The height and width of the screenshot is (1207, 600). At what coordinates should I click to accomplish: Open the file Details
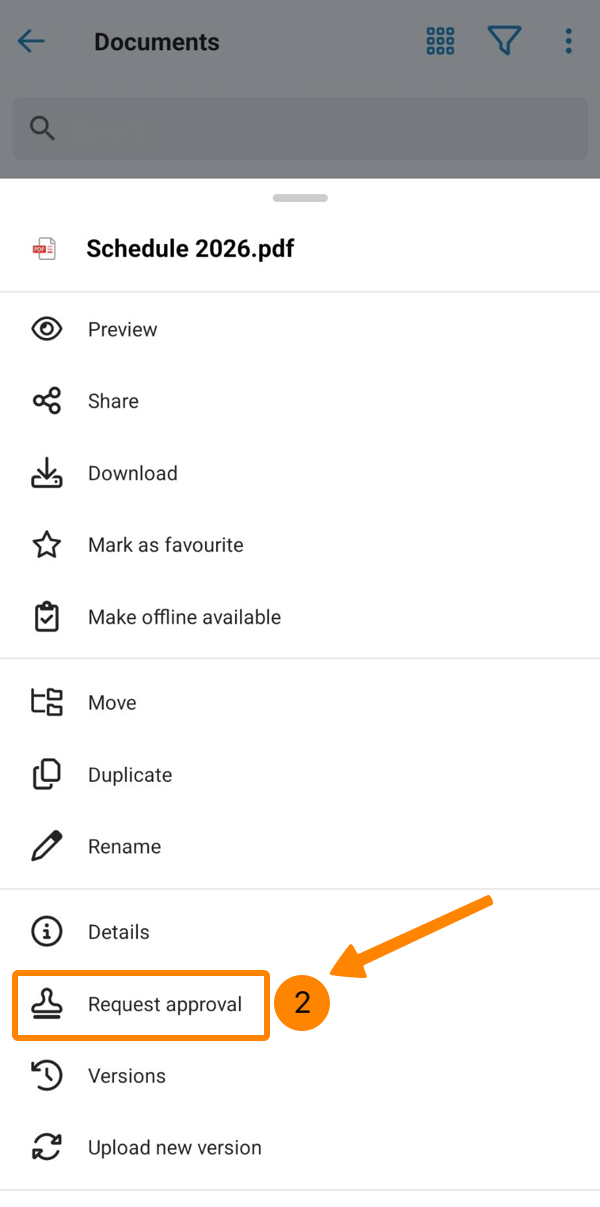coord(118,932)
